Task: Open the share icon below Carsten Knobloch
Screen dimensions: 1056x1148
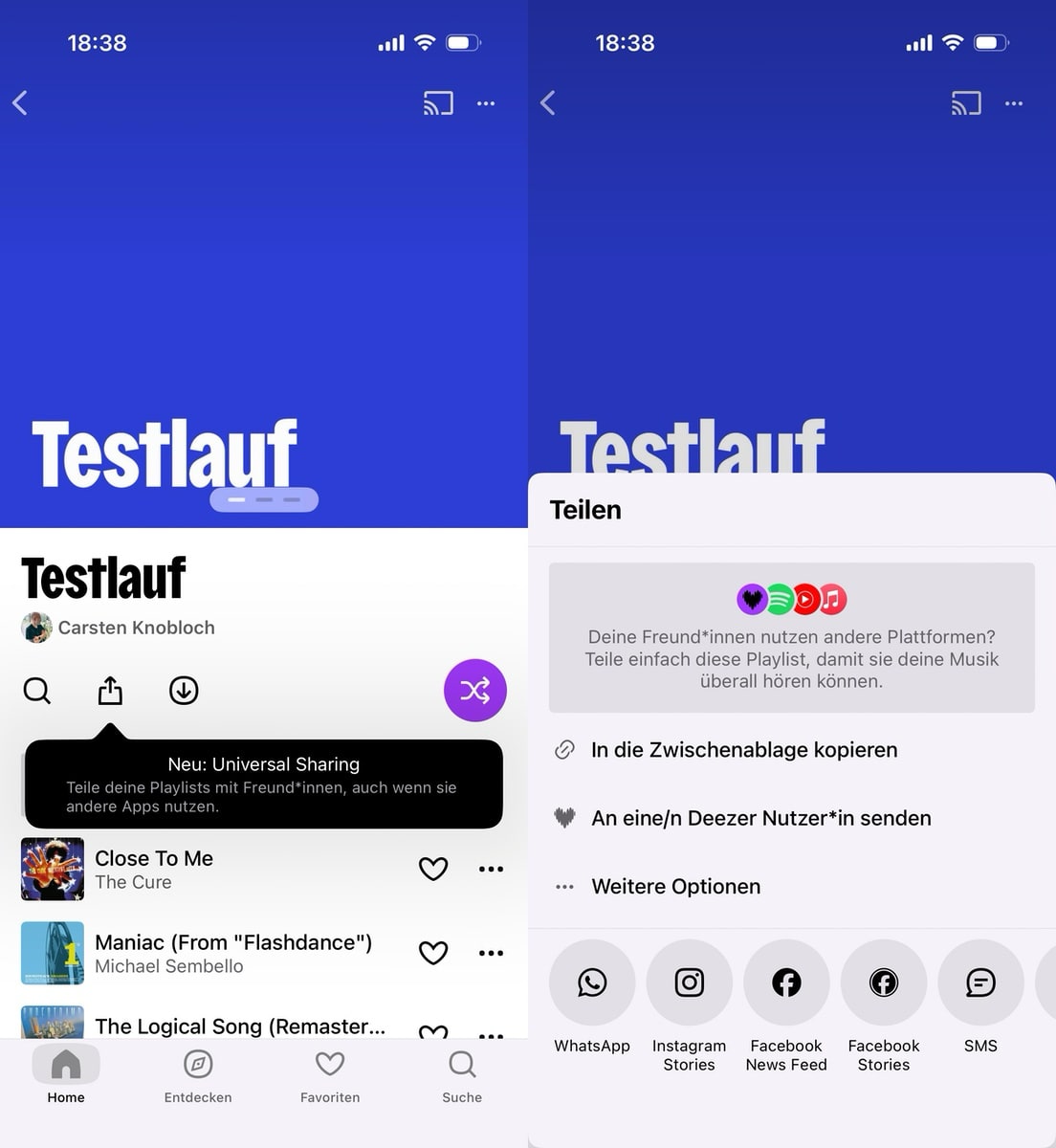Action: (110, 690)
